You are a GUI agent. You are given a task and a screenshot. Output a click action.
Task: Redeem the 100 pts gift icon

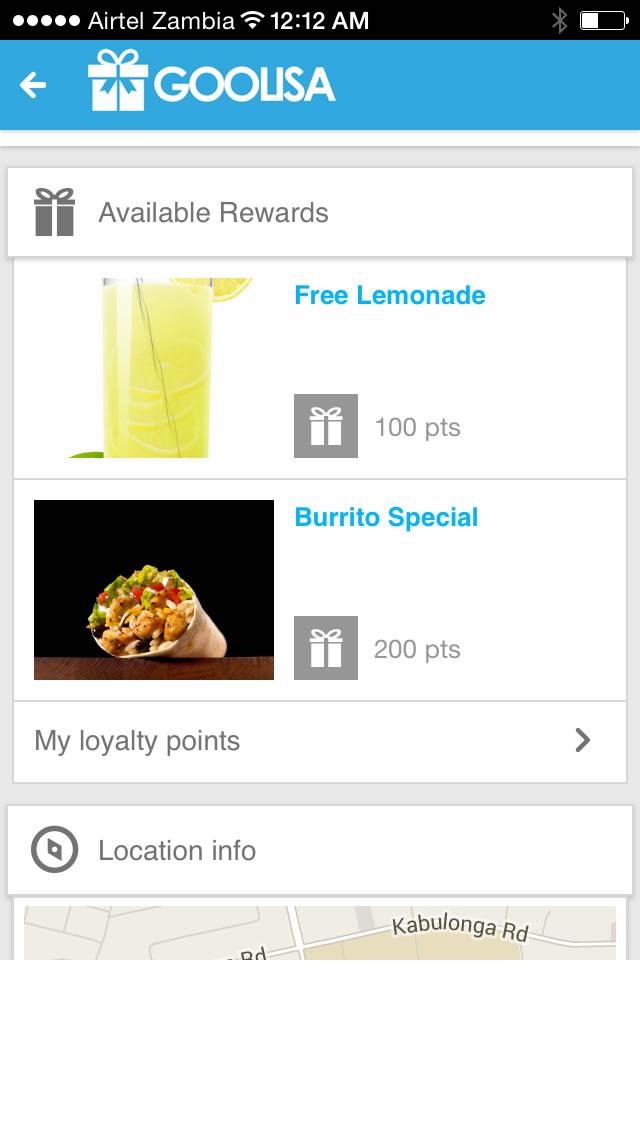(326, 426)
